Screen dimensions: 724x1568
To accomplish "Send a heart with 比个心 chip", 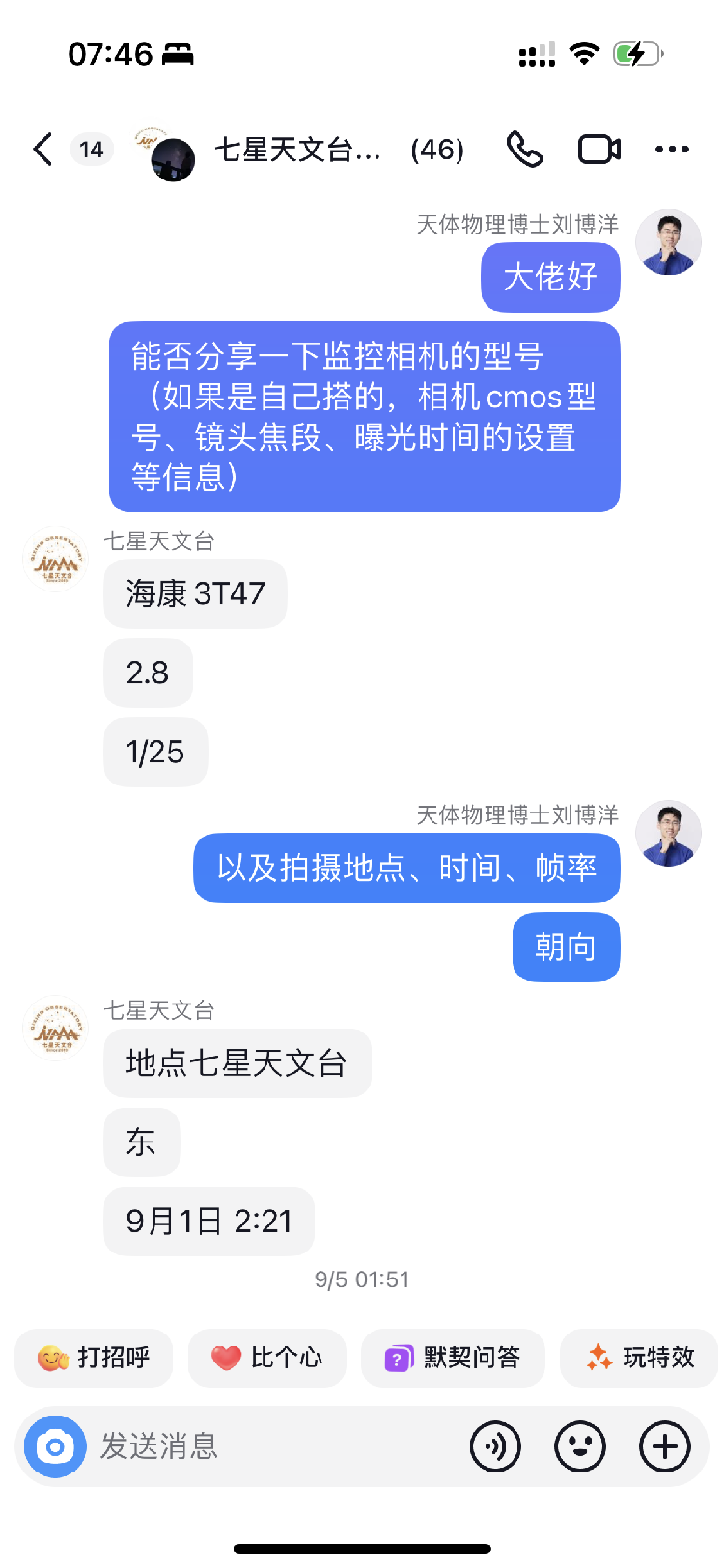I will click(267, 1358).
